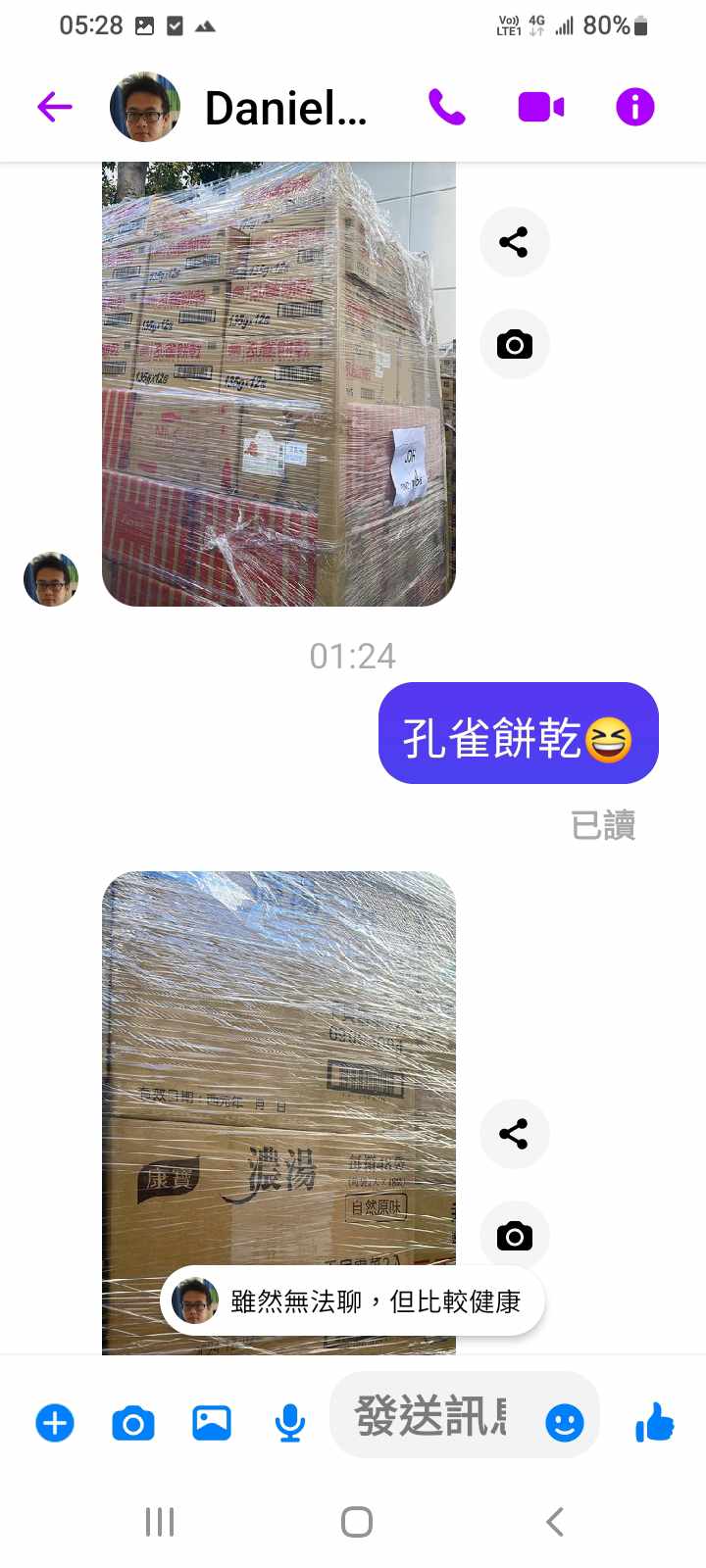Share the top pallet photo
This screenshot has height=1568, width=706.
(x=514, y=242)
